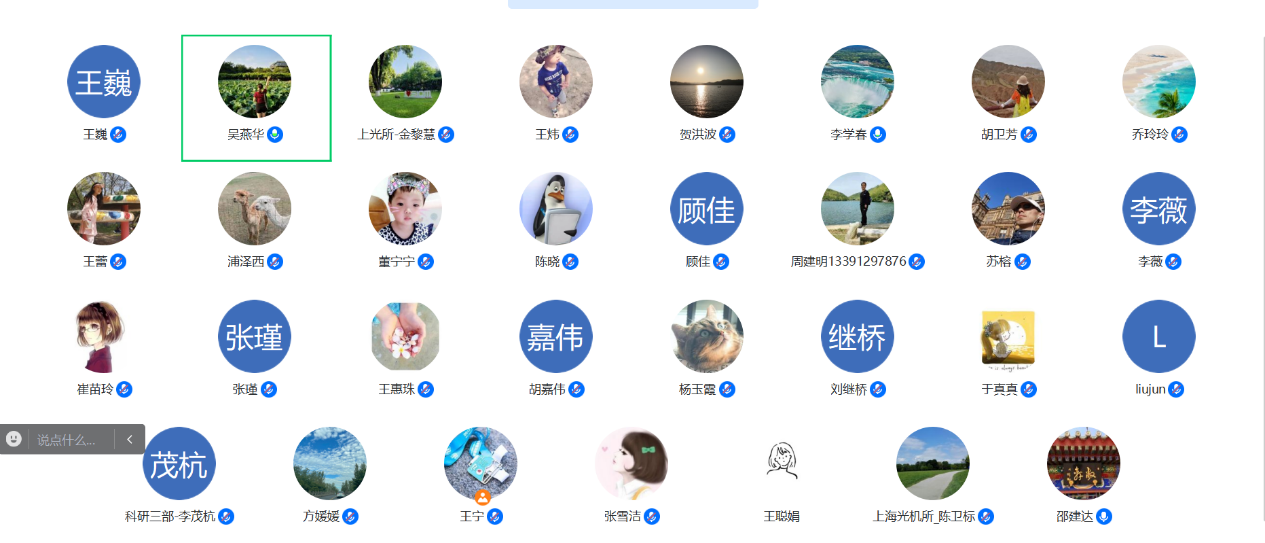Tap 浦泽西's alpaca avatar
The image size is (1265, 543).
pyautogui.click(x=255, y=209)
